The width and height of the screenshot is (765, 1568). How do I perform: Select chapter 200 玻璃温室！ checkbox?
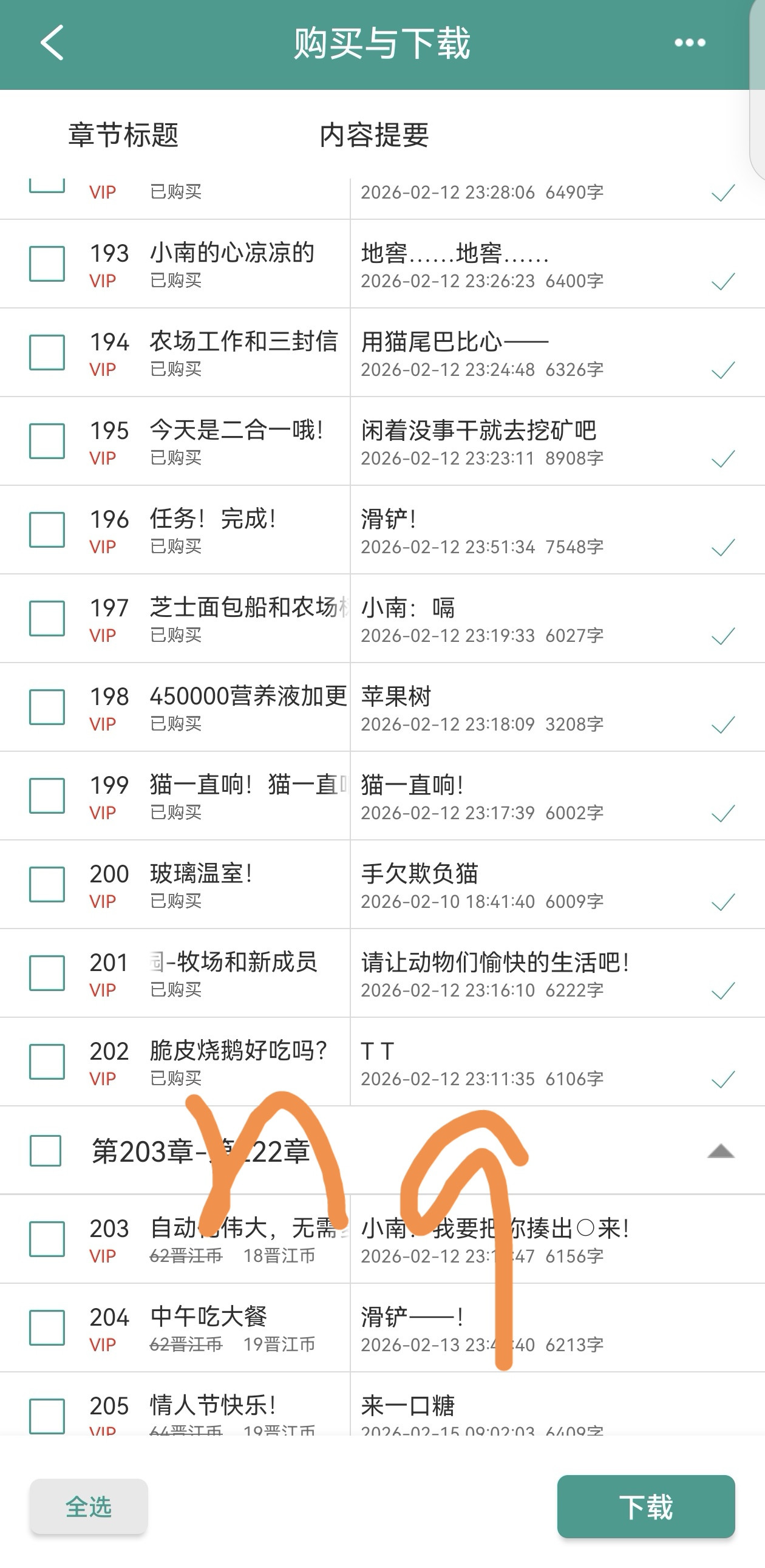47,884
